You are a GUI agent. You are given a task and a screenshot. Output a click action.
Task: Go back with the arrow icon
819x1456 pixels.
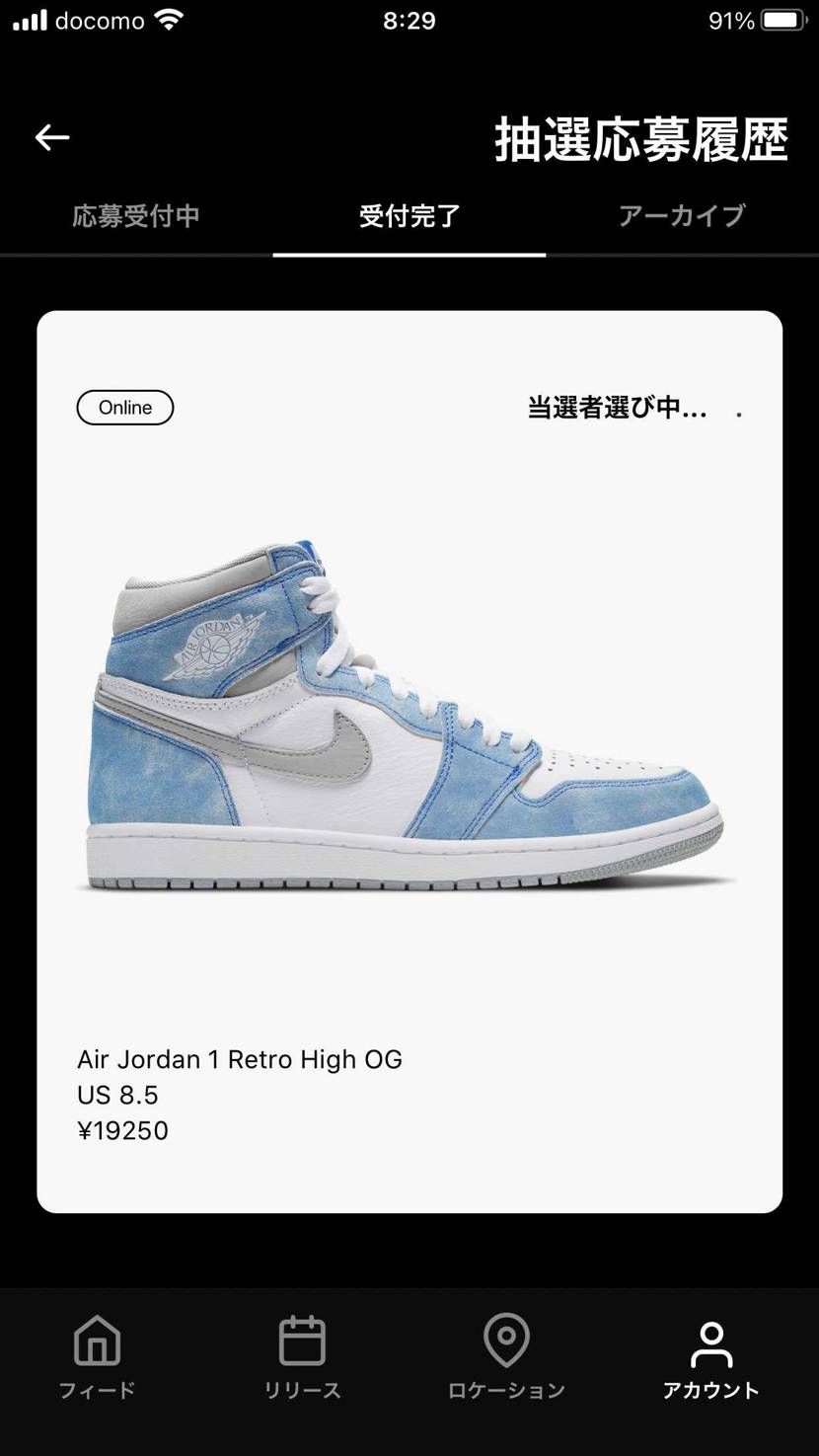(x=52, y=137)
